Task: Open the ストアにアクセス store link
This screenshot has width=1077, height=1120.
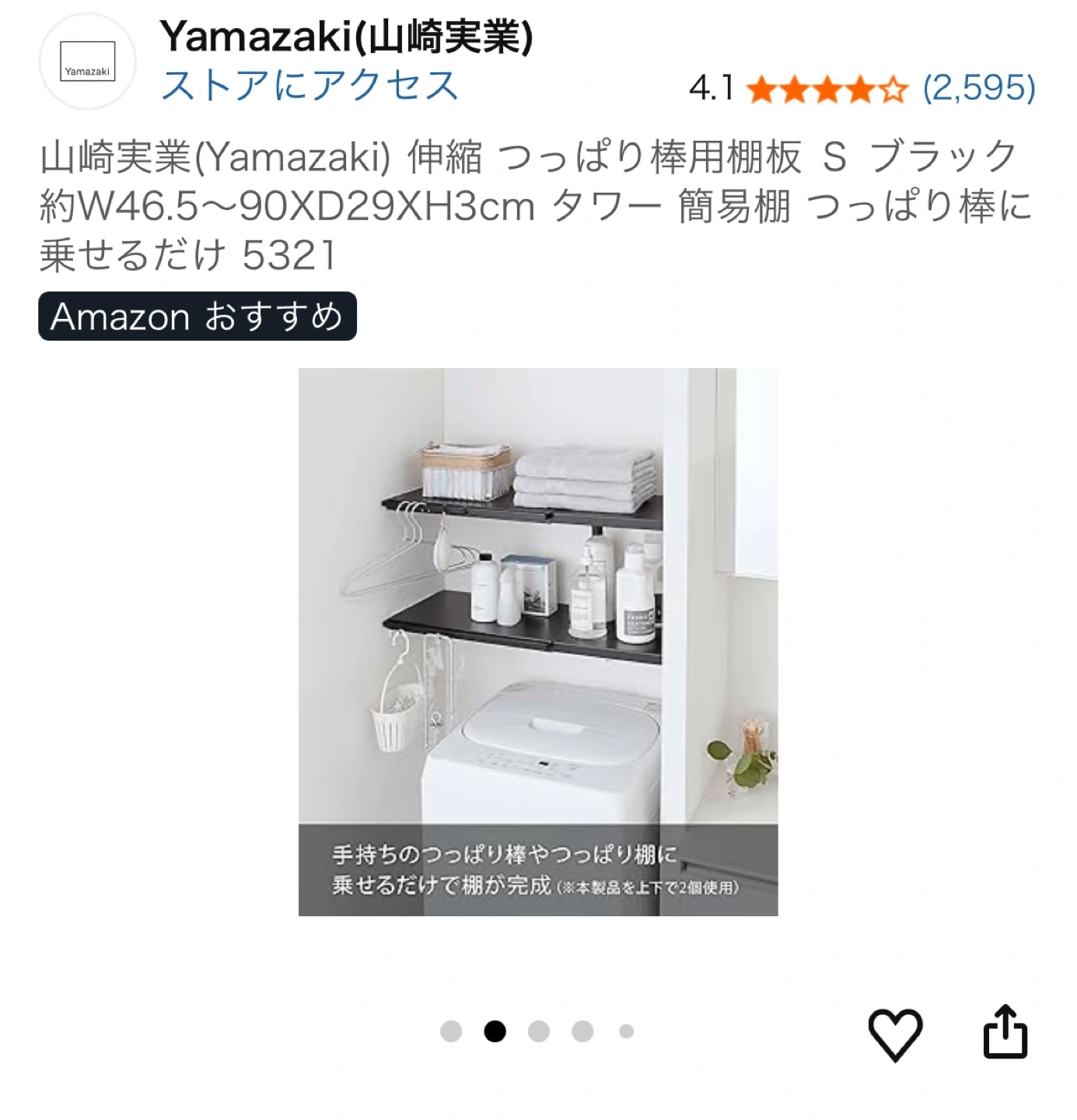Action: pyautogui.click(x=309, y=86)
